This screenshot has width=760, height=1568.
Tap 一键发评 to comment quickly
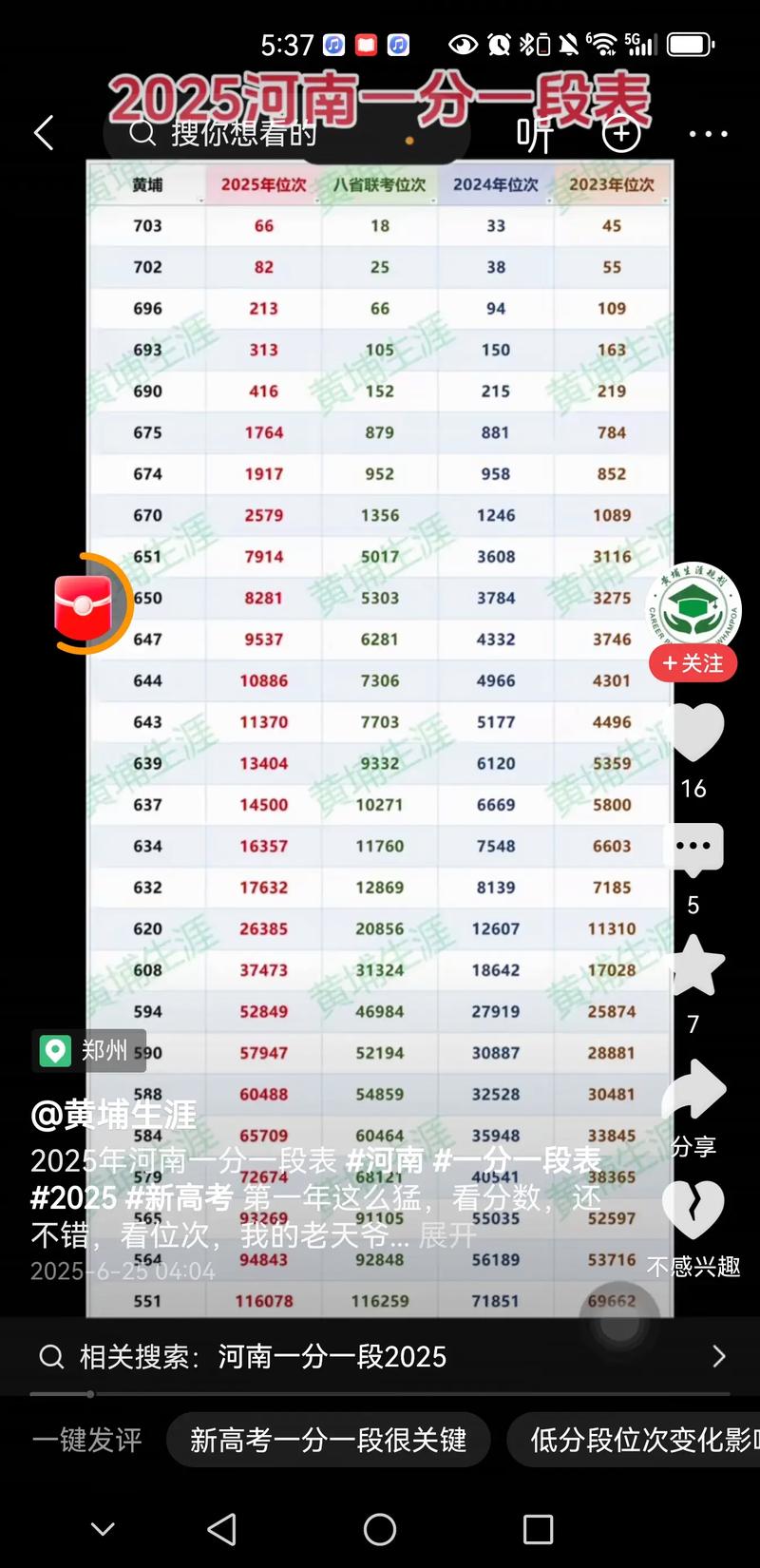87,1441
